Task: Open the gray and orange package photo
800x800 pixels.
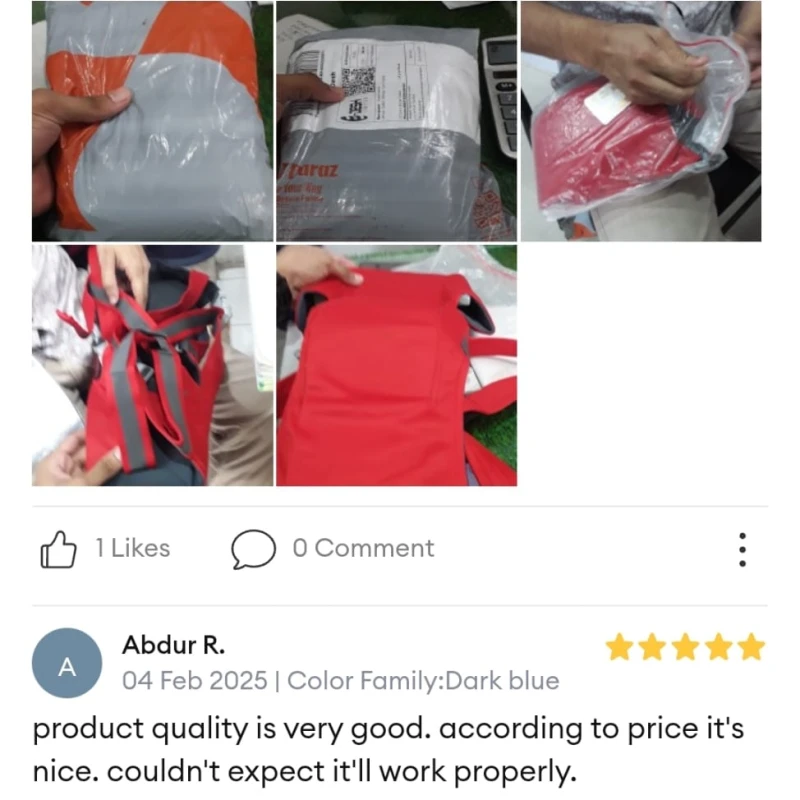Action: tap(152, 120)
